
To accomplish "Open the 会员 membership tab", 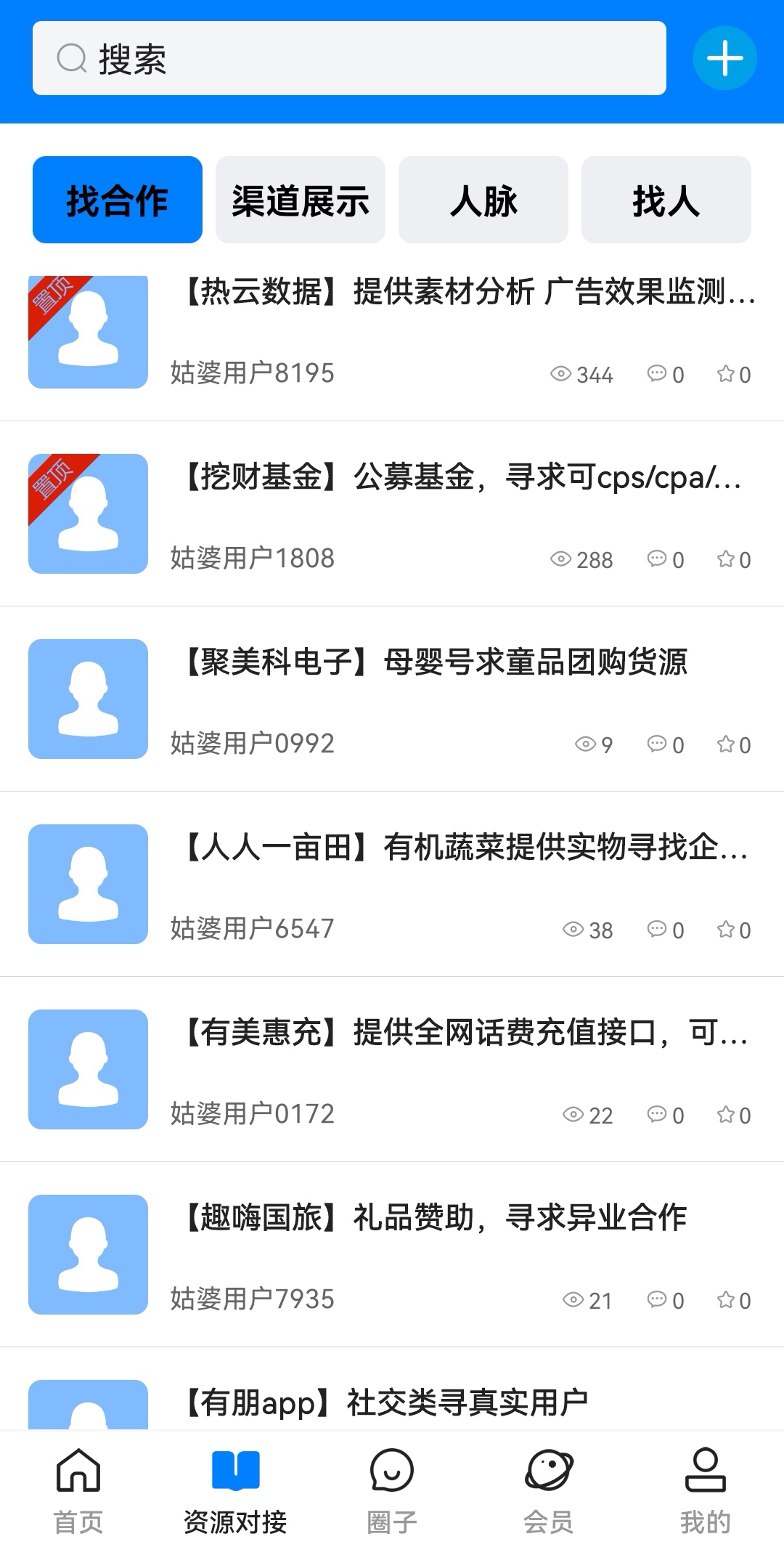I will (x=549, y=1490).
